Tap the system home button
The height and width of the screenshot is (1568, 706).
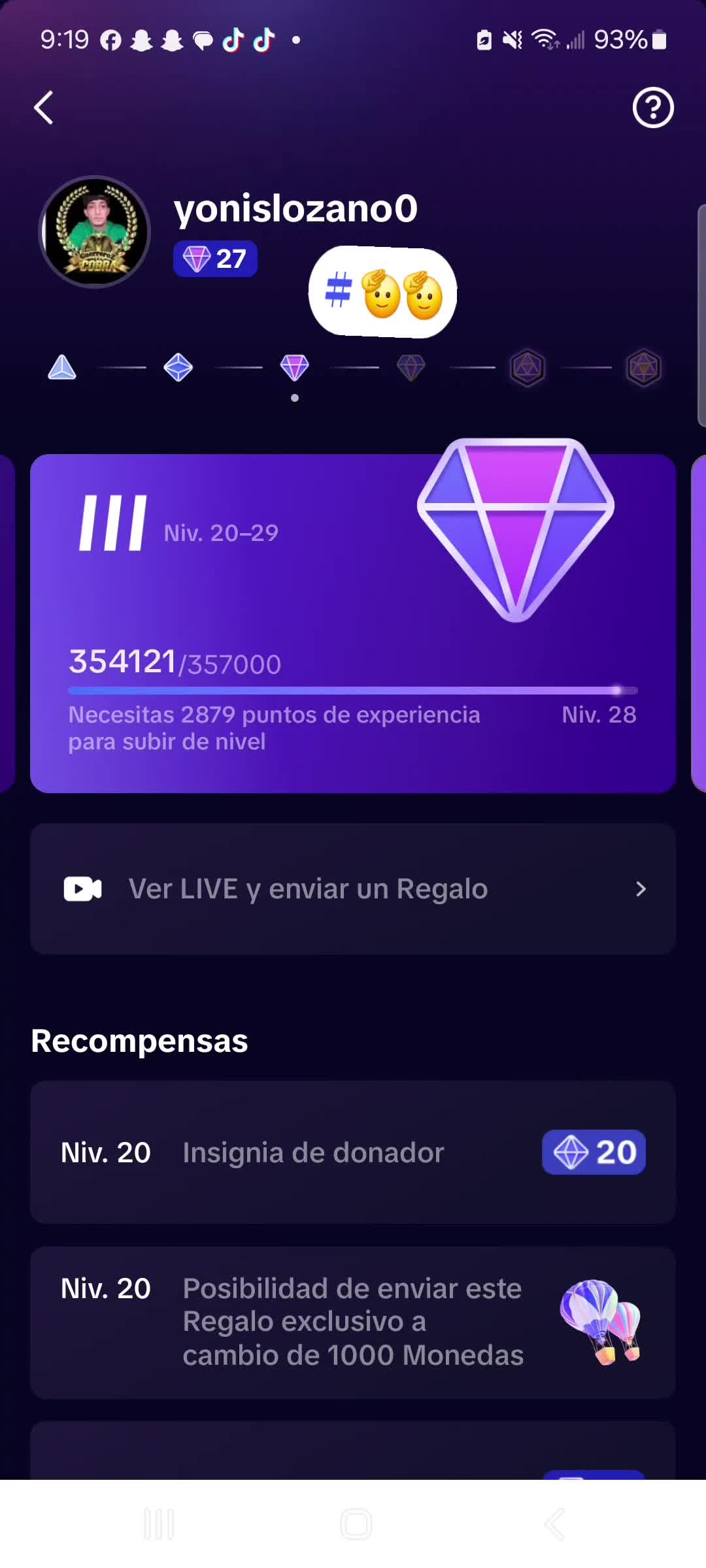pyautogui.click(x=356, y=1524)
